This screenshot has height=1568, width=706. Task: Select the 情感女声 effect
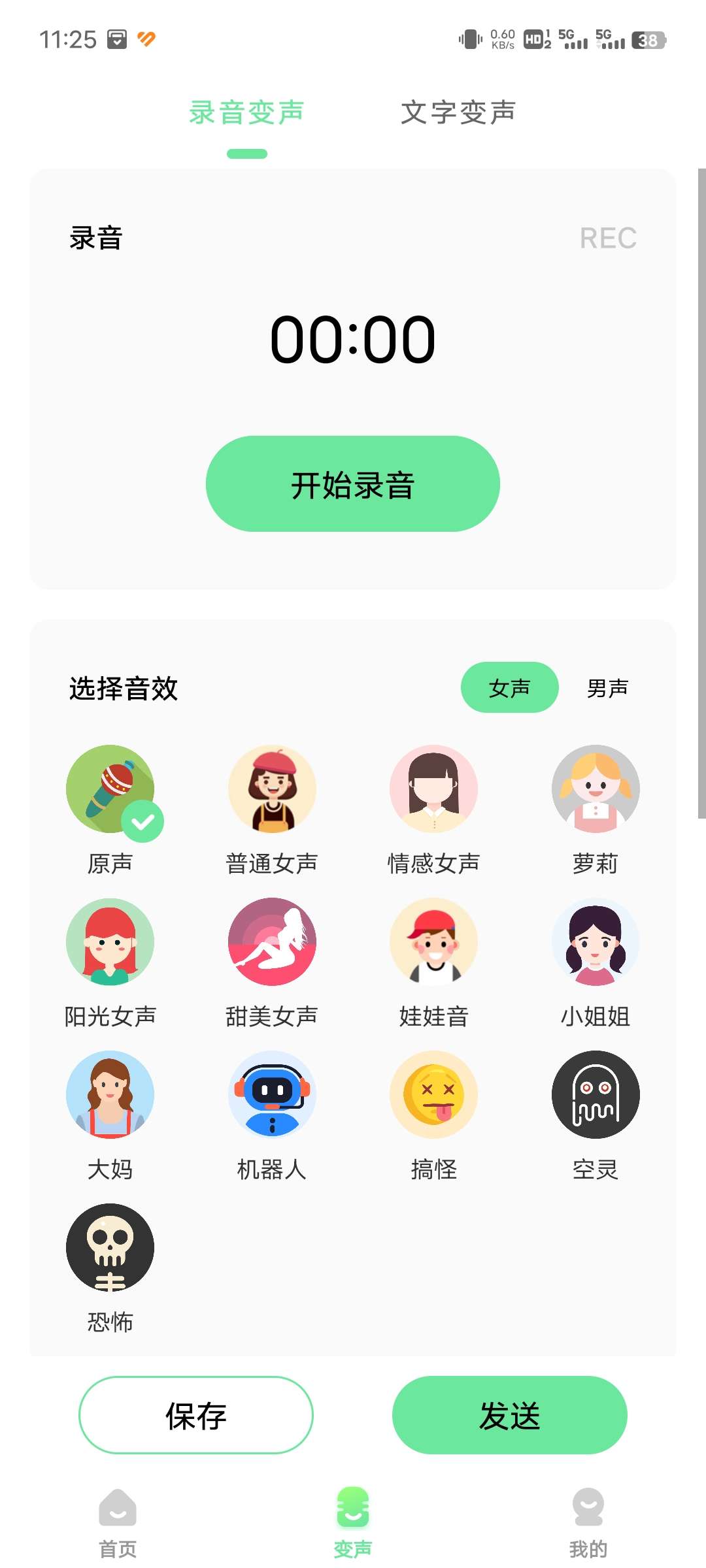pos(433,789)
